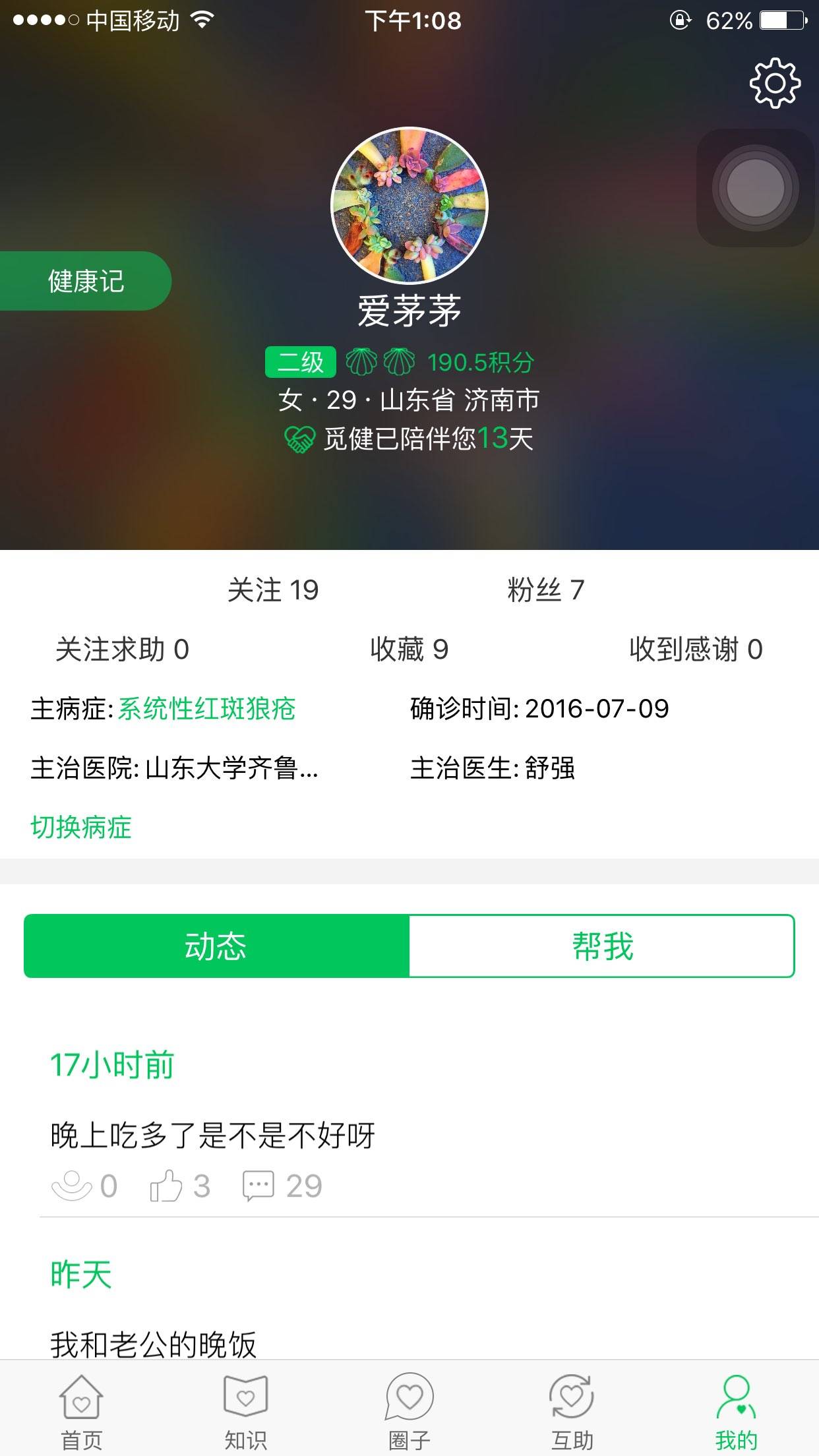Open the 圈子 tab

pos(409,1411)
